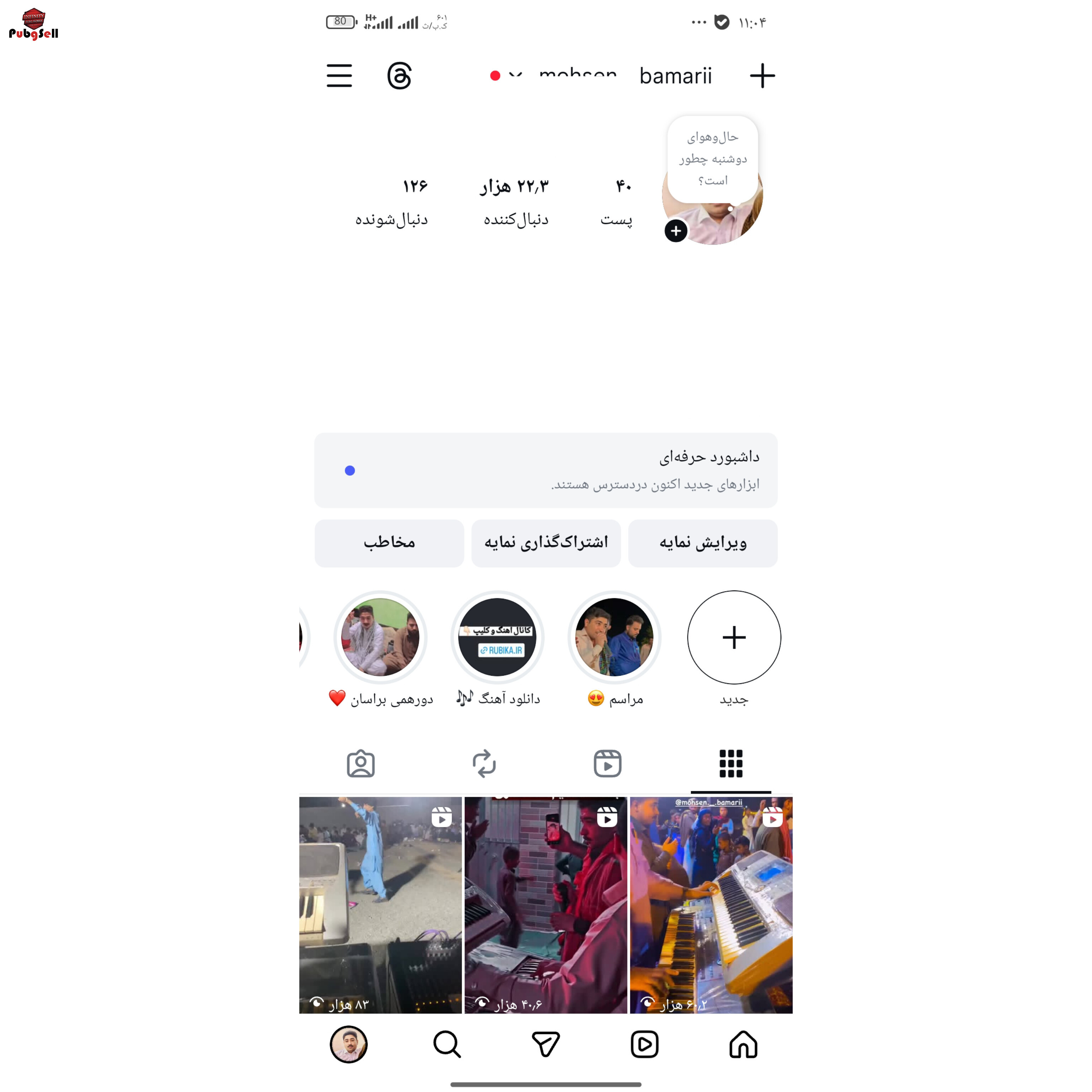Image resolution: width=1092 pixels, height=1092 pixels.
Task: Open the reel with ۸۳ هزار views
Action: [x=380, y=904]
